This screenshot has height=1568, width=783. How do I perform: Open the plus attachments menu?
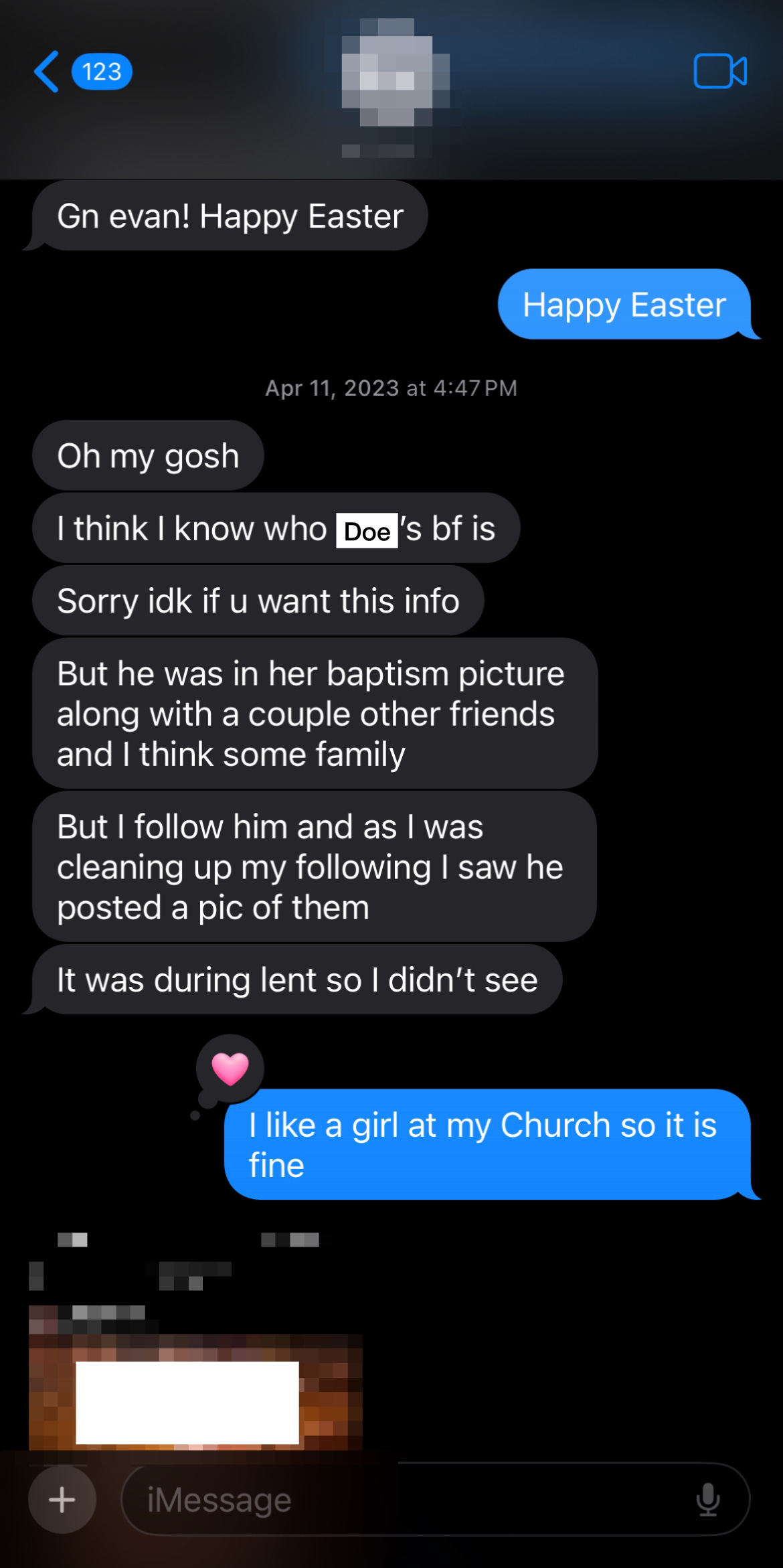point(62,1499)
